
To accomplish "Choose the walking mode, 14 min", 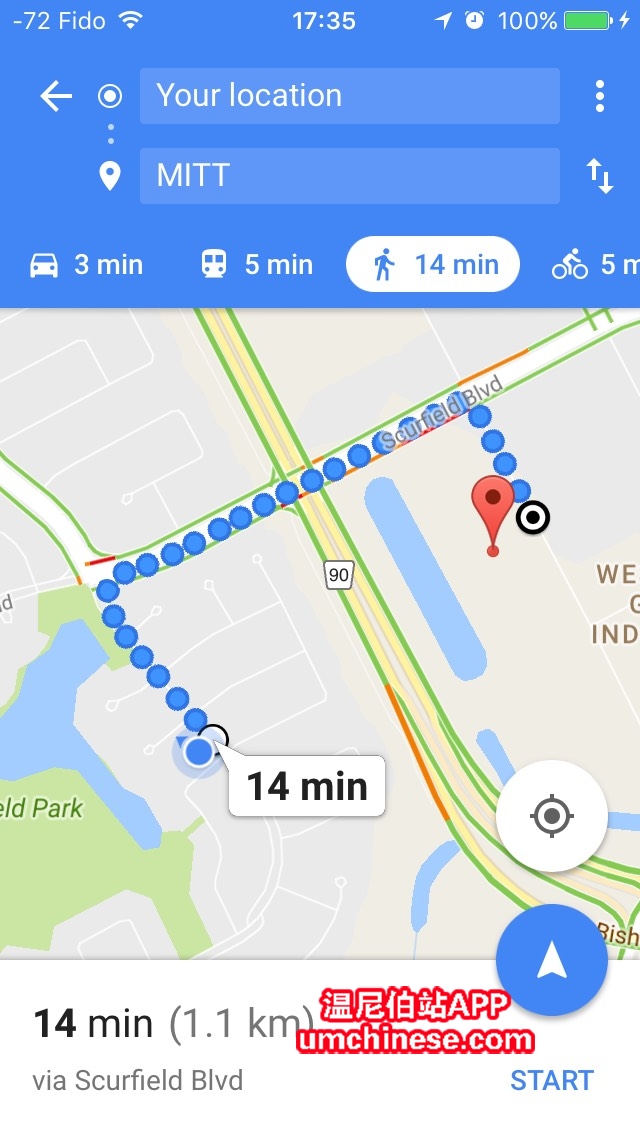I will tap(433, 265).
